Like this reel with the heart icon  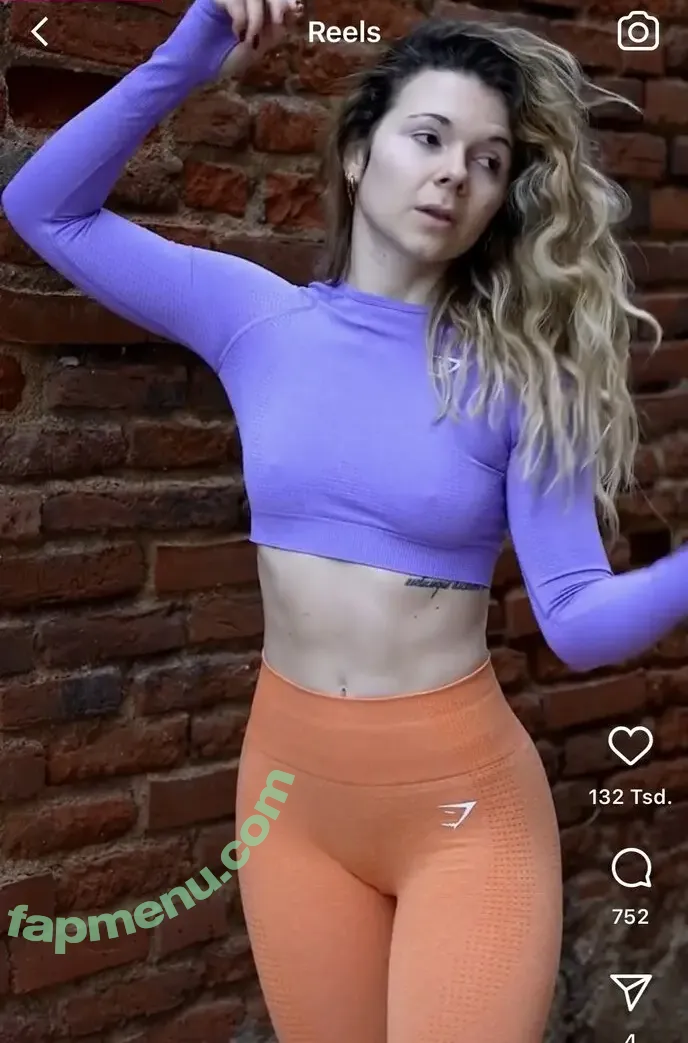630,746
